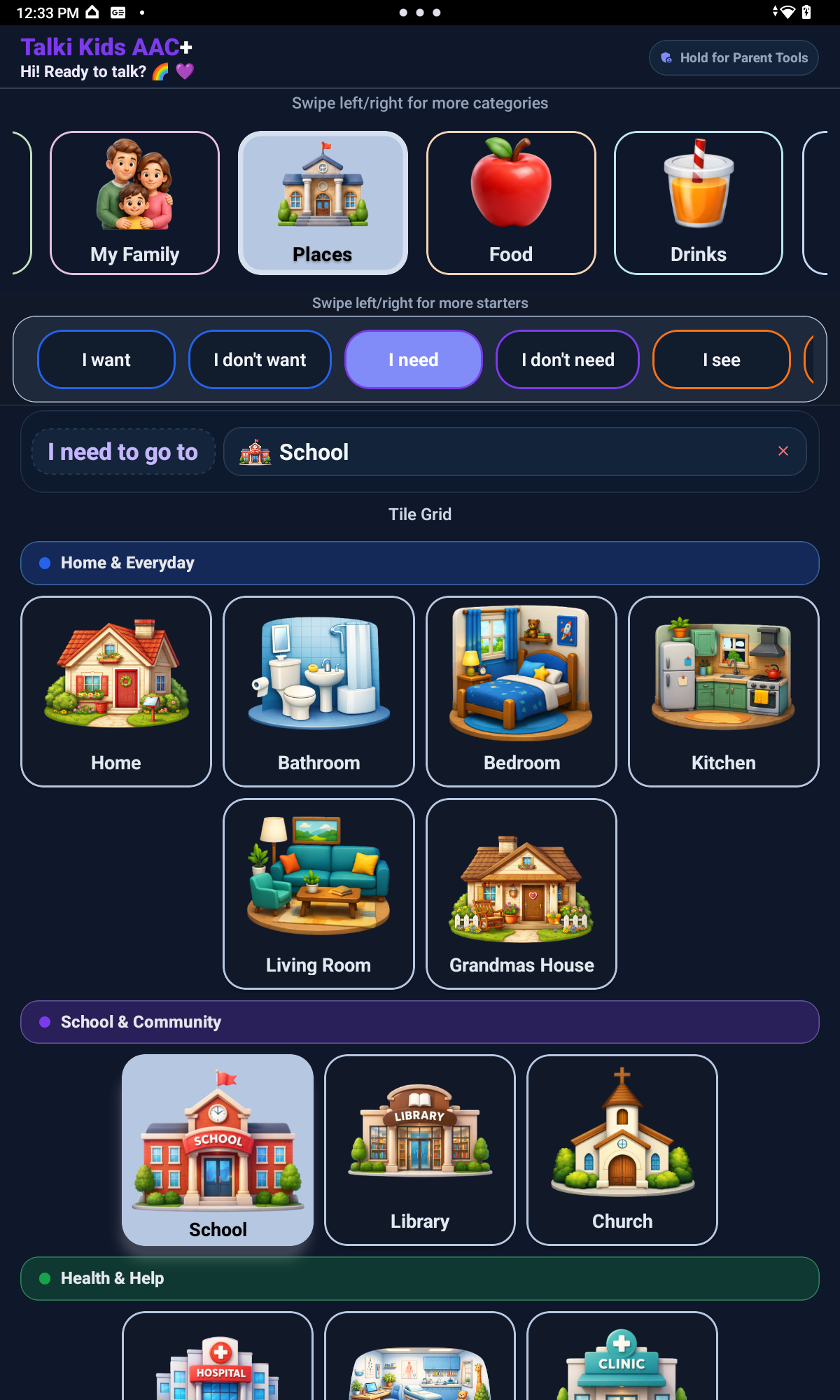Viewport: 840px width, 1400px height.
Task: Tap the Places category tile
Action: (x=323, y=203)
